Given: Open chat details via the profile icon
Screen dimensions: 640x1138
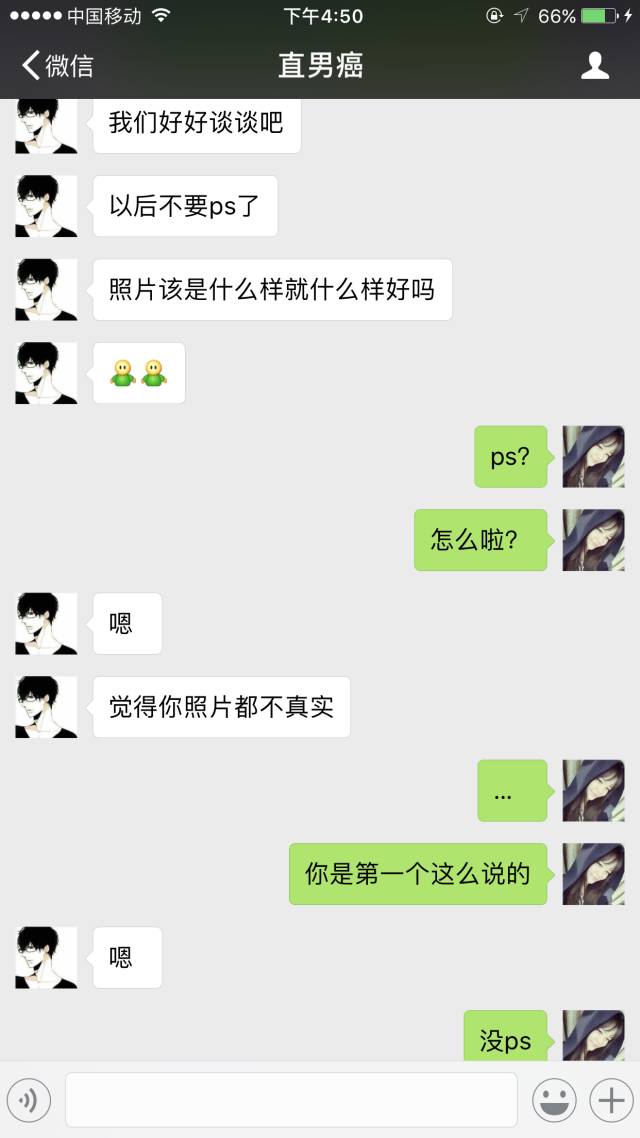Looking at the screenshot, I should pos(595,66).
